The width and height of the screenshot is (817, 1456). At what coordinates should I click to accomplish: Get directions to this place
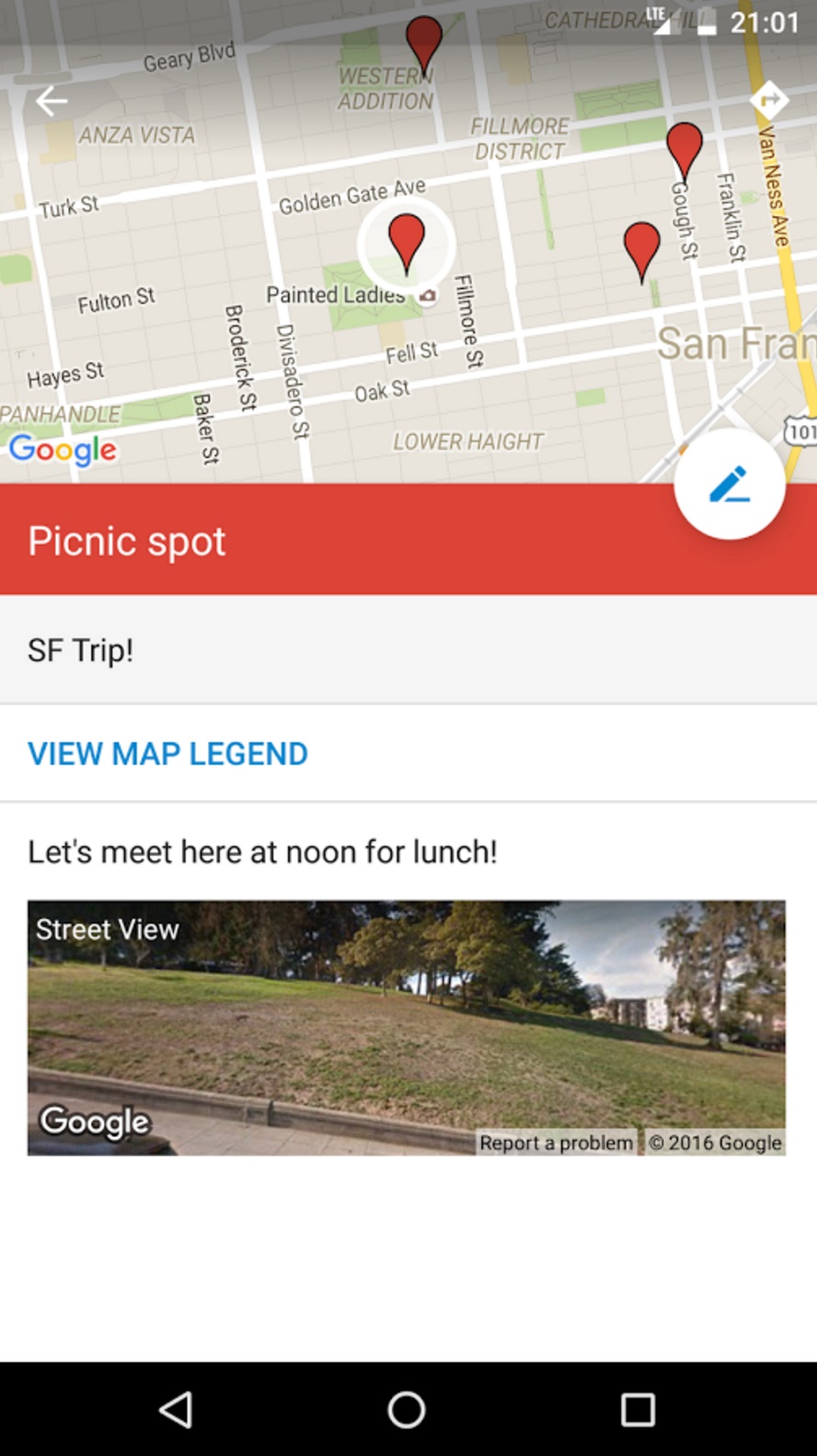point(769,99)
